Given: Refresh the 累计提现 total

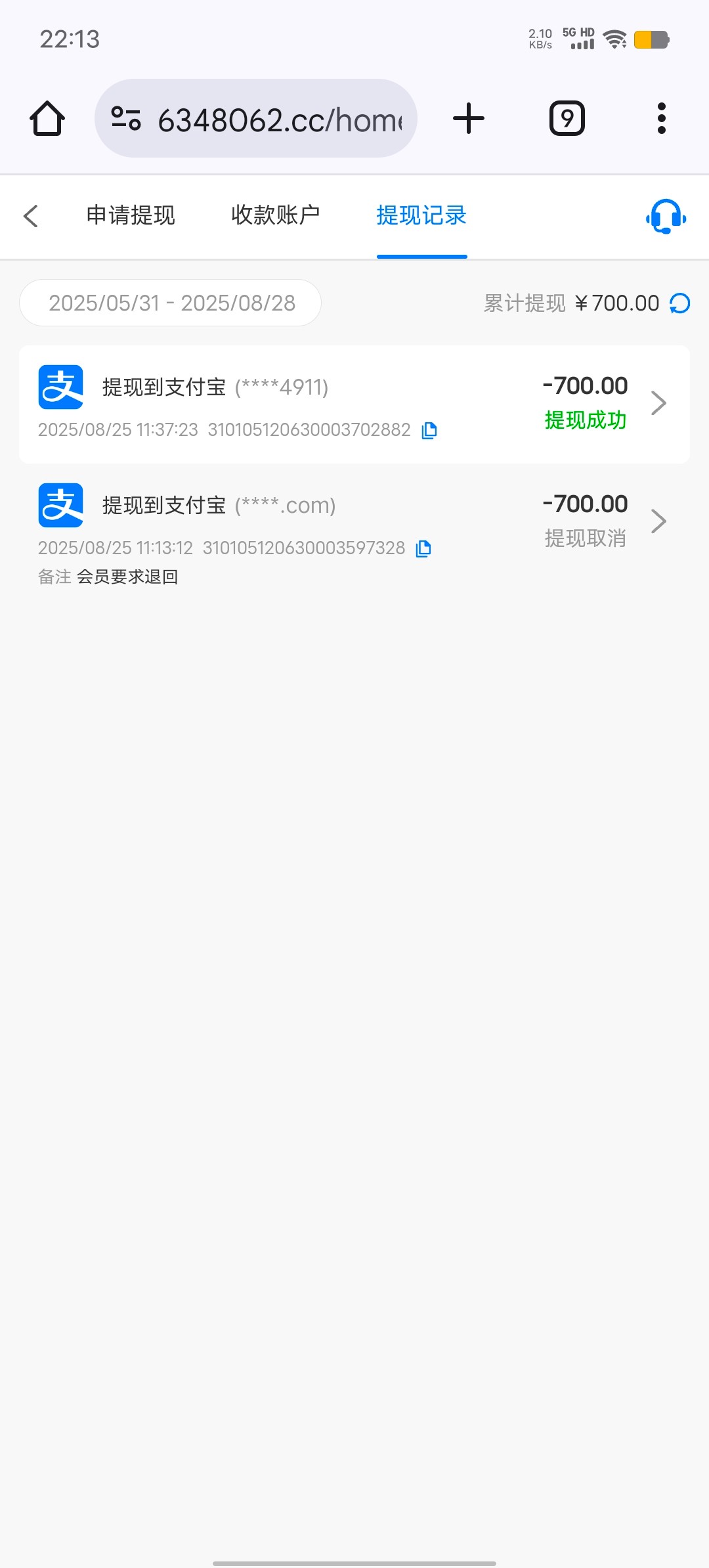Looking at the screenshot, I should [679, 303].
